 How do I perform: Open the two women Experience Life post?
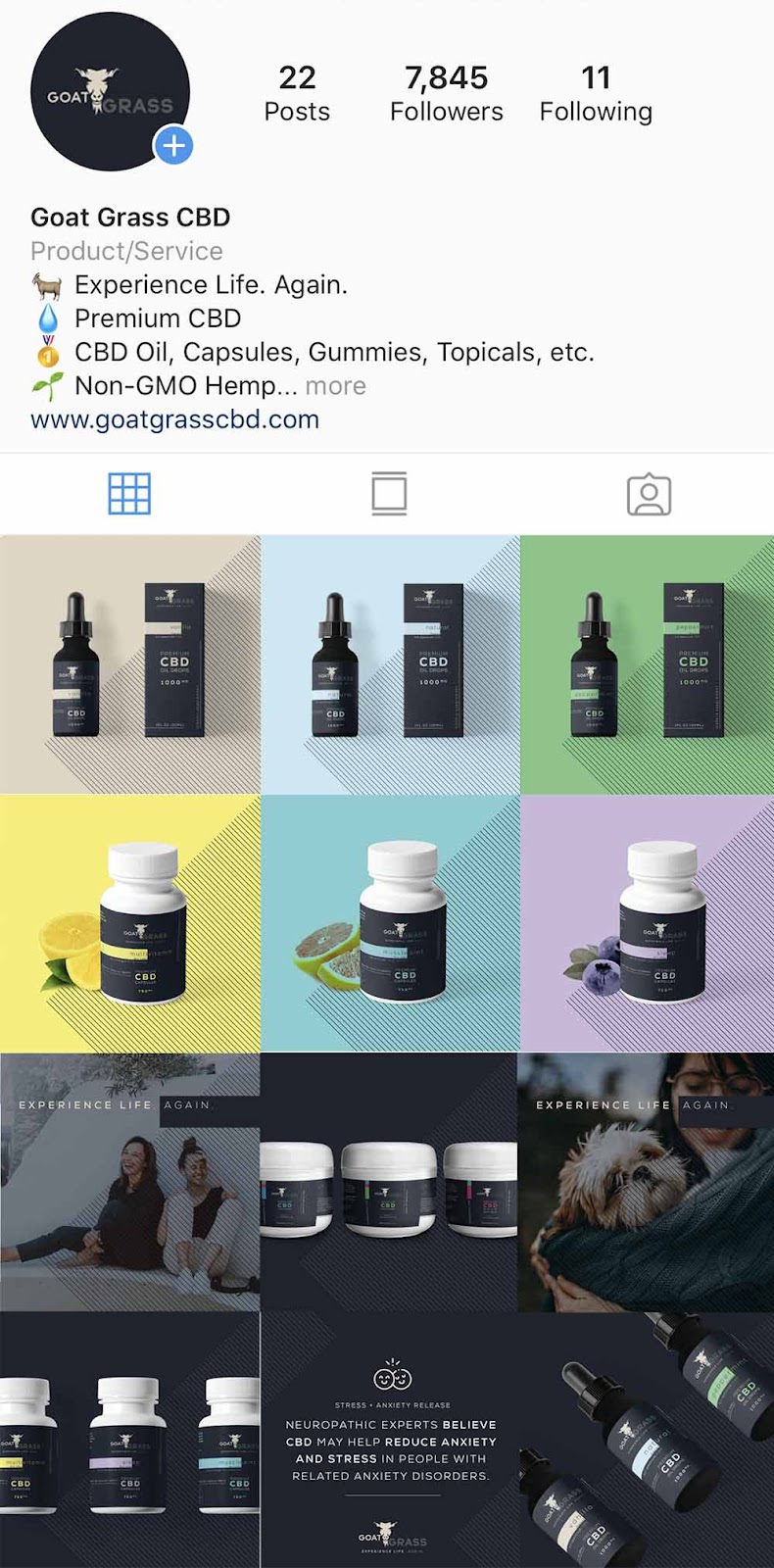click(129, 1182)
